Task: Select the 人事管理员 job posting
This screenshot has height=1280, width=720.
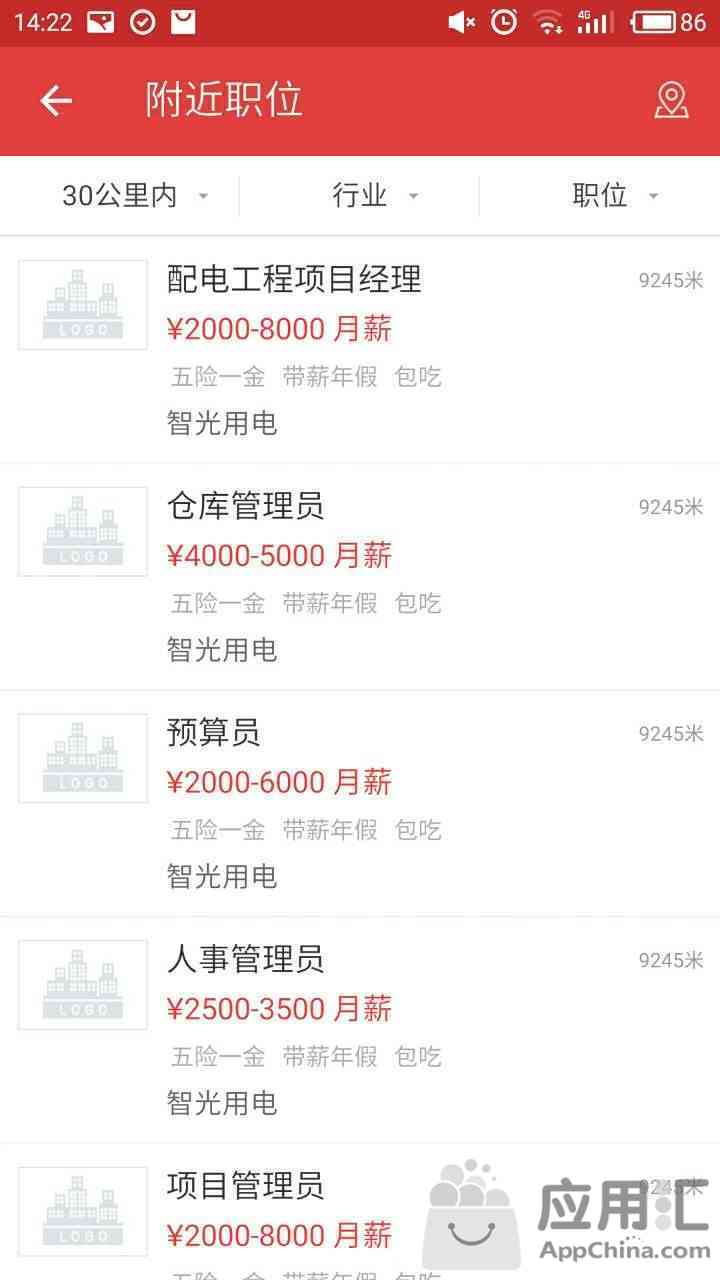Action: coord(360,1031)
